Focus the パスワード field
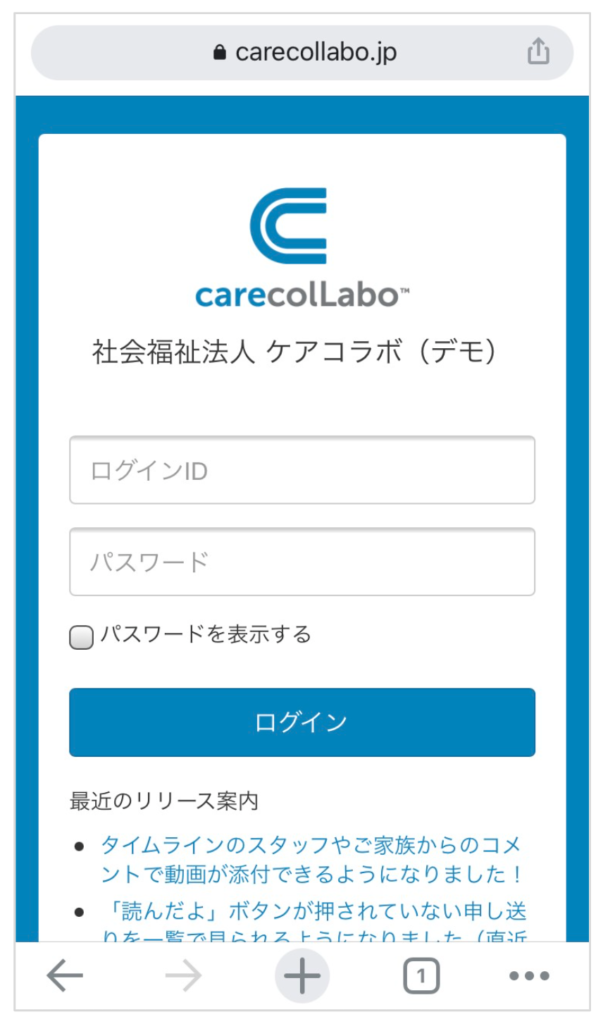603x1024 pixels. pyautogui.click(x=302, y=562)
